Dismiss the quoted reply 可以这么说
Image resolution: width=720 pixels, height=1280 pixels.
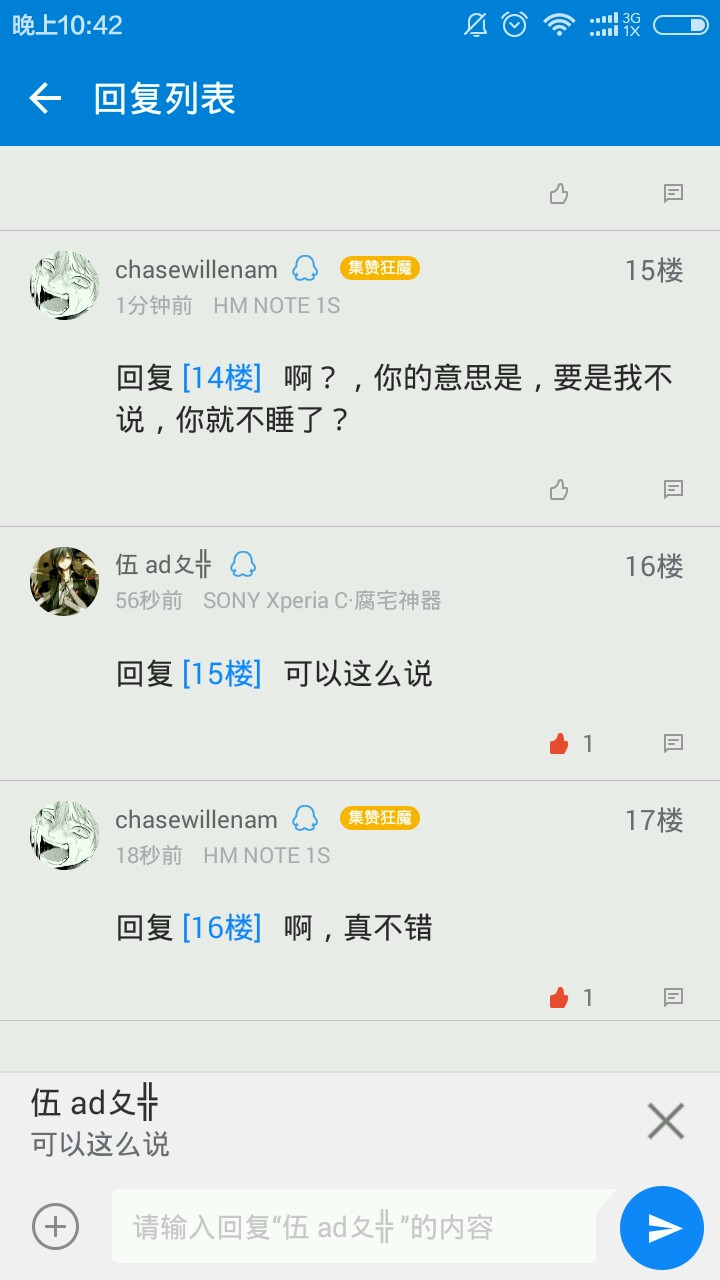point(665,1121)
